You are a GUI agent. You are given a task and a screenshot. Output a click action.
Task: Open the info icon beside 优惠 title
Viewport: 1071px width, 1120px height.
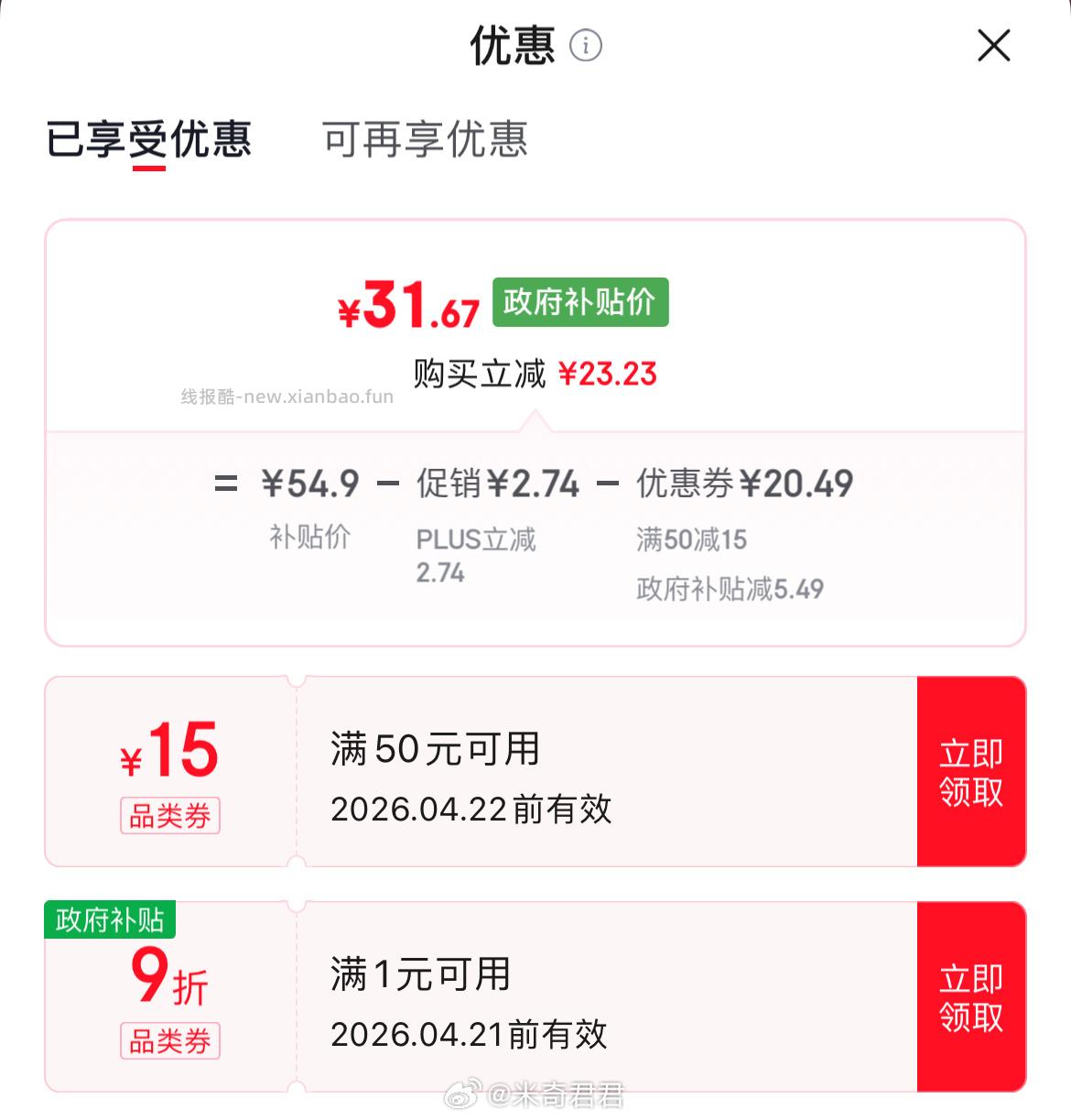(586, 46)
